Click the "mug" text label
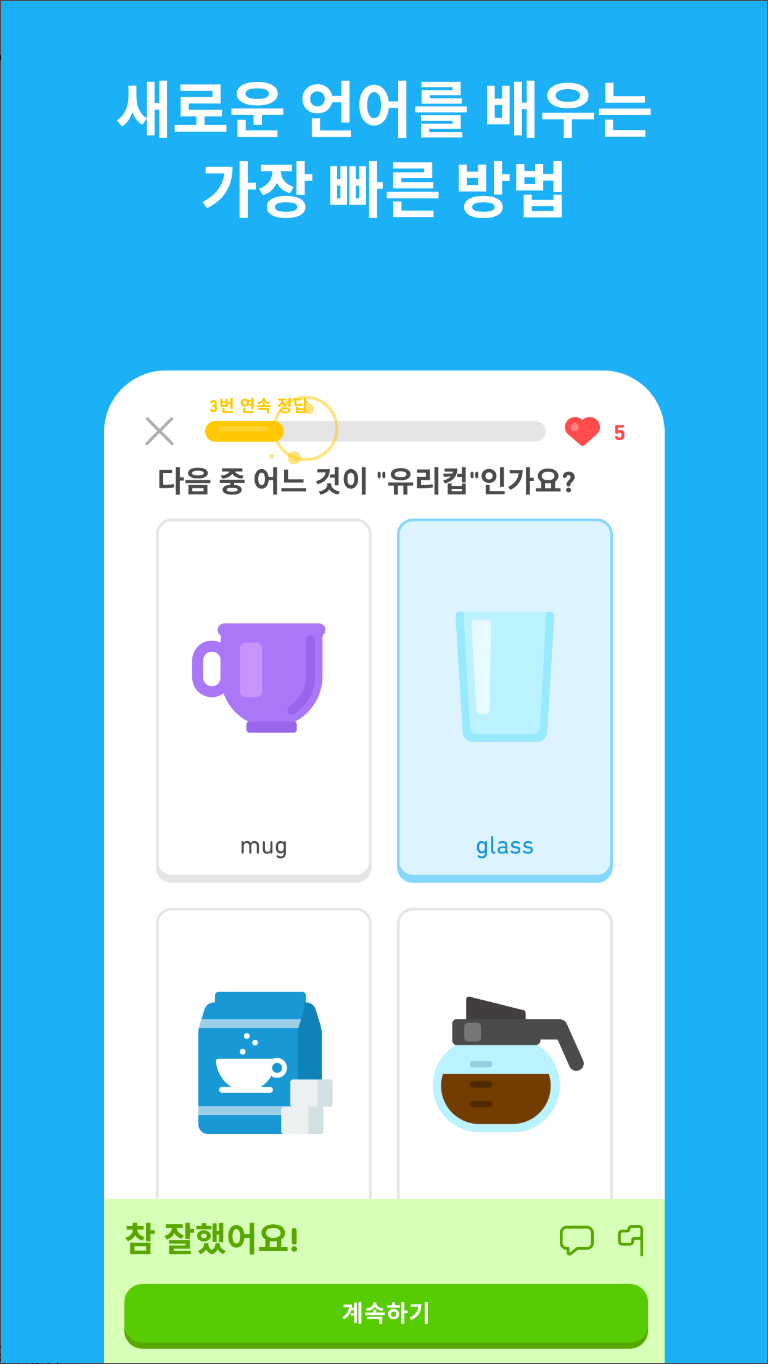 point(262,846)
